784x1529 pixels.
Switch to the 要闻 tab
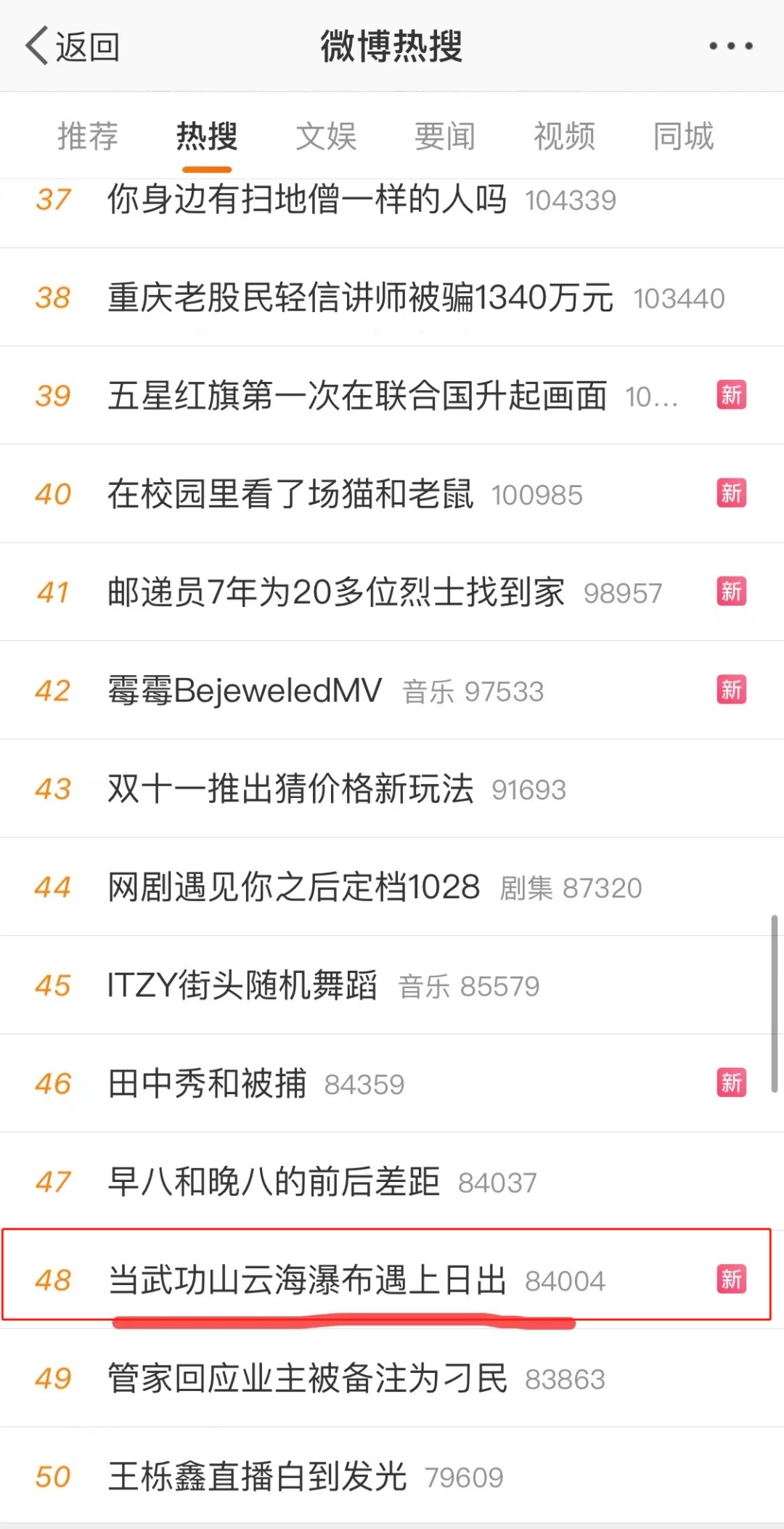pyautogui.click(x=445, y=136)
